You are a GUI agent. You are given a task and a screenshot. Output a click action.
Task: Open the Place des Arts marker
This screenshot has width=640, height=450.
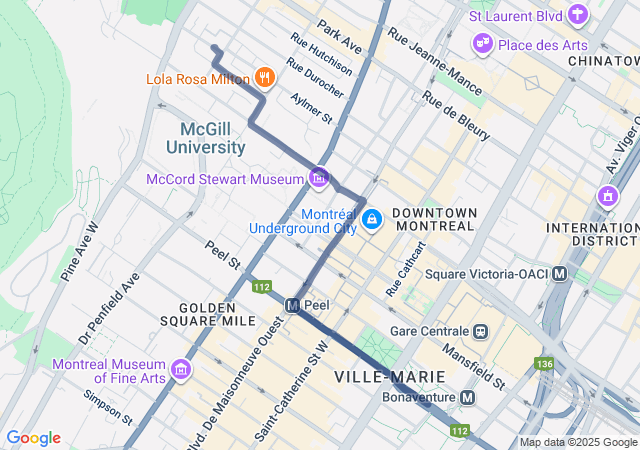coord(484,44)
